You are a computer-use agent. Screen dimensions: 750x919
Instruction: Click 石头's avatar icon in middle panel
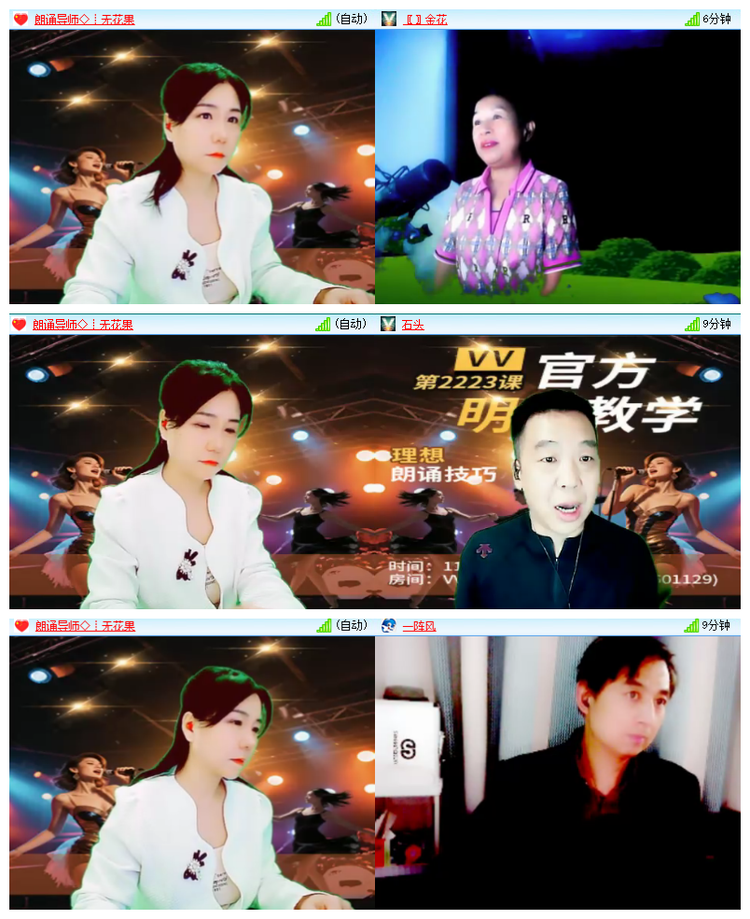390,322
